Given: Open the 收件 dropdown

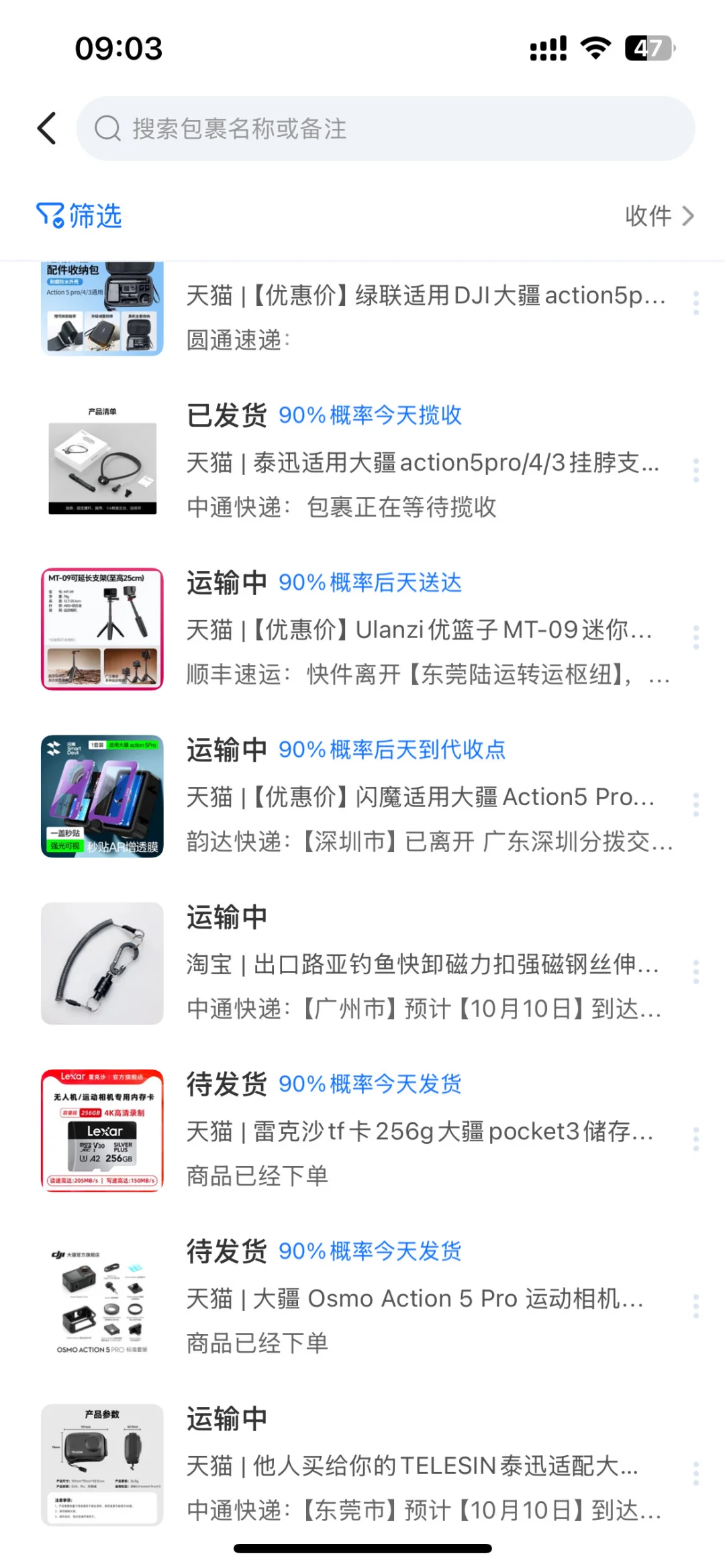Looking at the screenshot, I should [659, 216].
